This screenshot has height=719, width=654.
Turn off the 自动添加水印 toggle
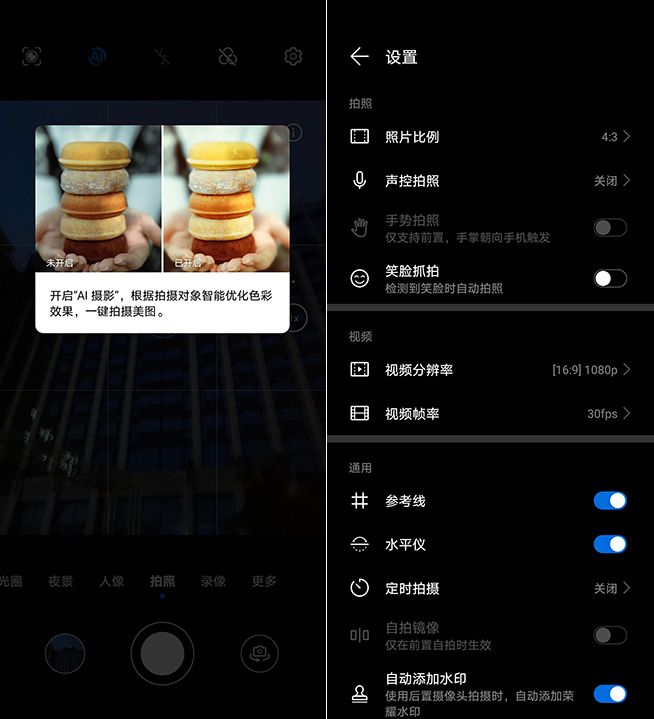[x=609, y=693]
